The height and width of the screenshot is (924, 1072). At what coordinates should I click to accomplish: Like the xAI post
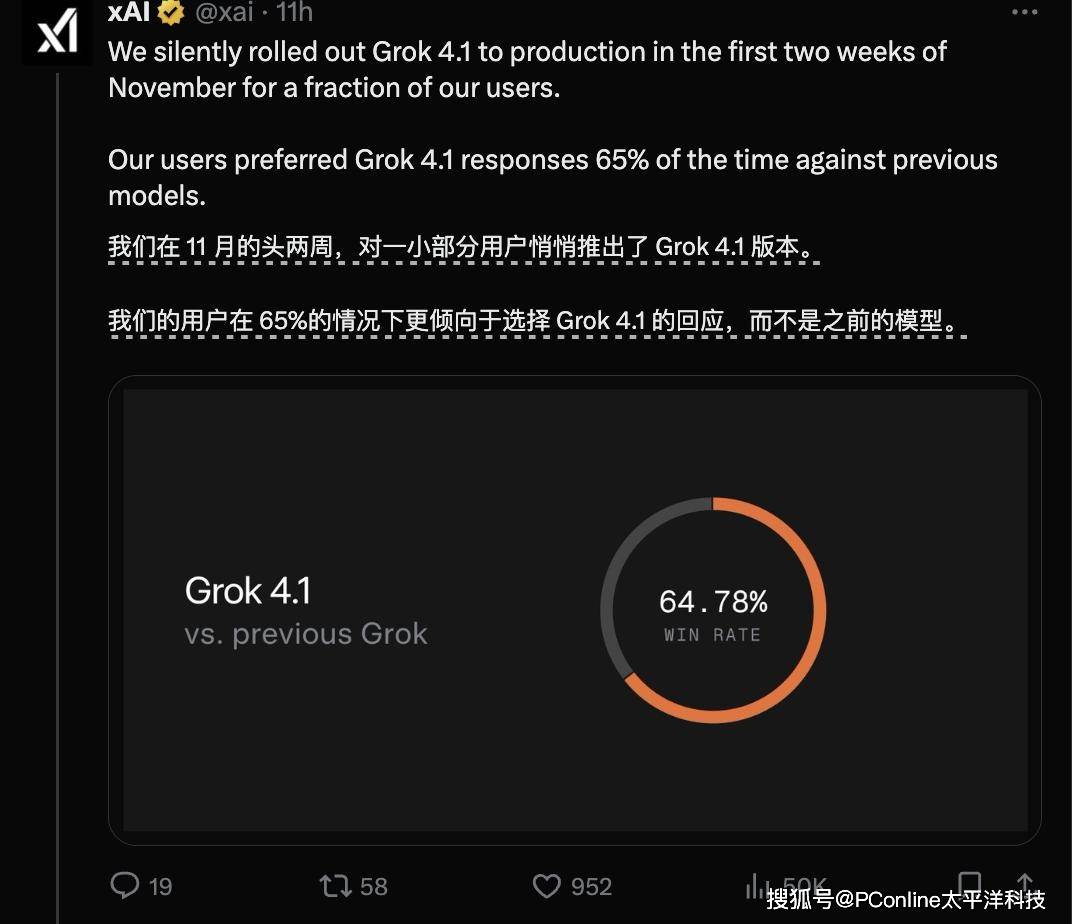click(547, 885)
